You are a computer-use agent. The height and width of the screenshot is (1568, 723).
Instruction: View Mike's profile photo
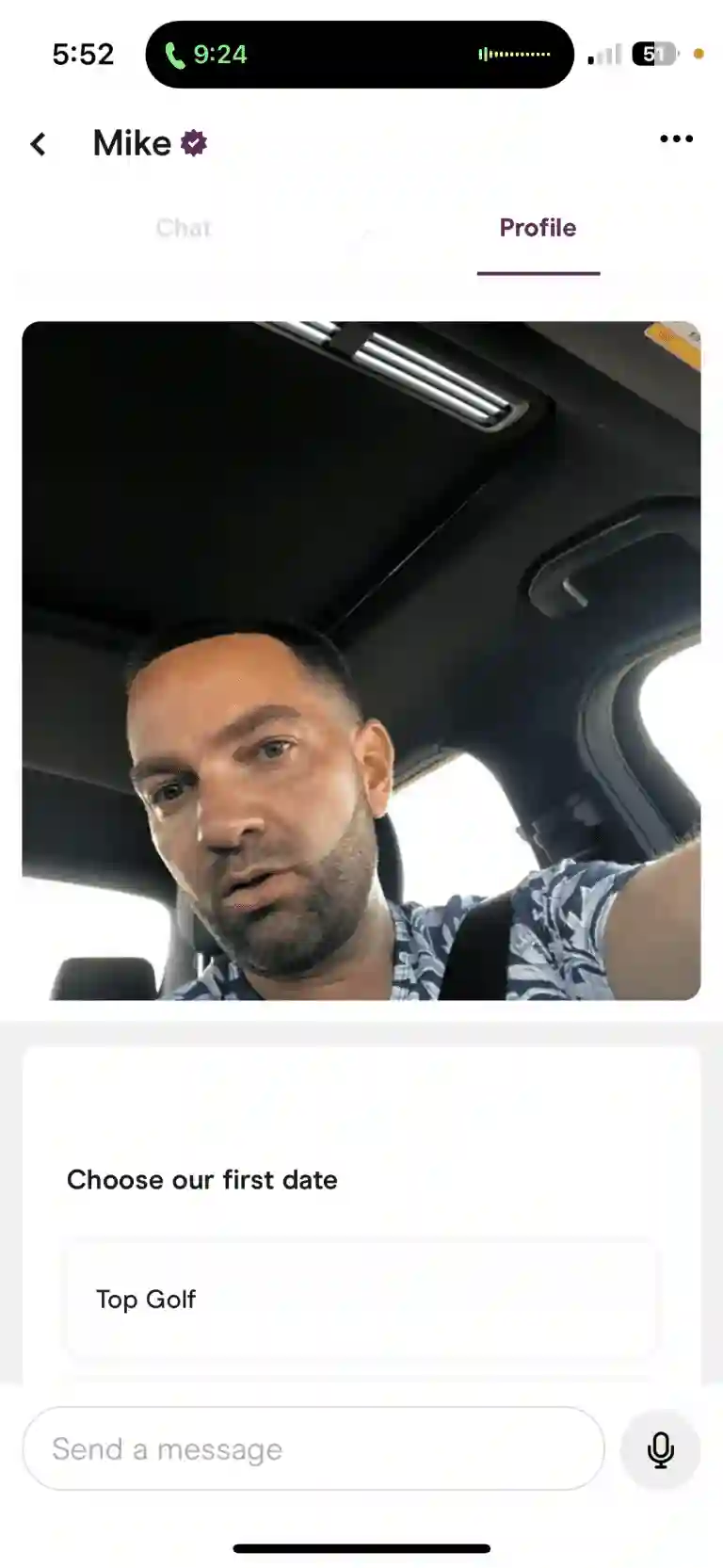361,660
